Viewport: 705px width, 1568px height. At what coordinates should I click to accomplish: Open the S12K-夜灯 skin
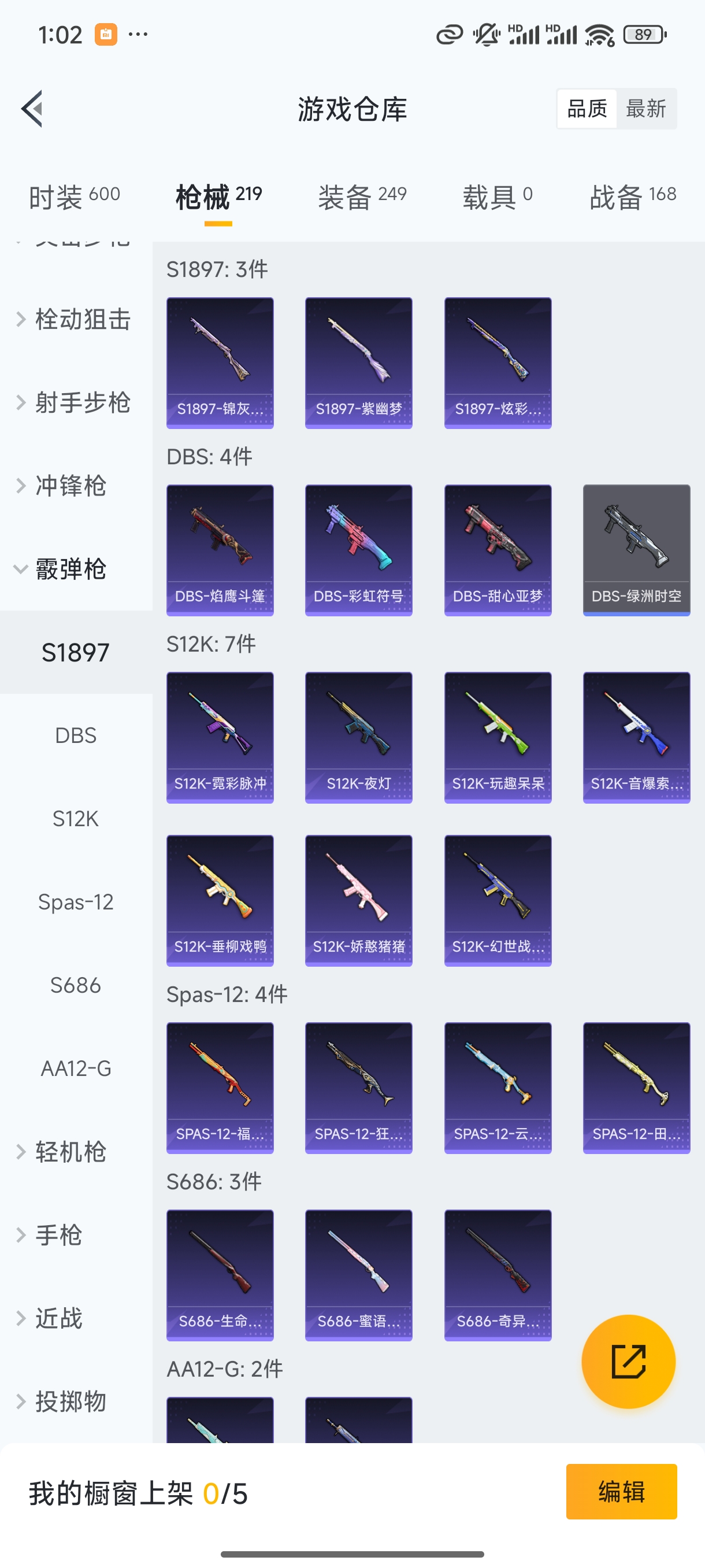pyautogui.click(x=358, y=738)
